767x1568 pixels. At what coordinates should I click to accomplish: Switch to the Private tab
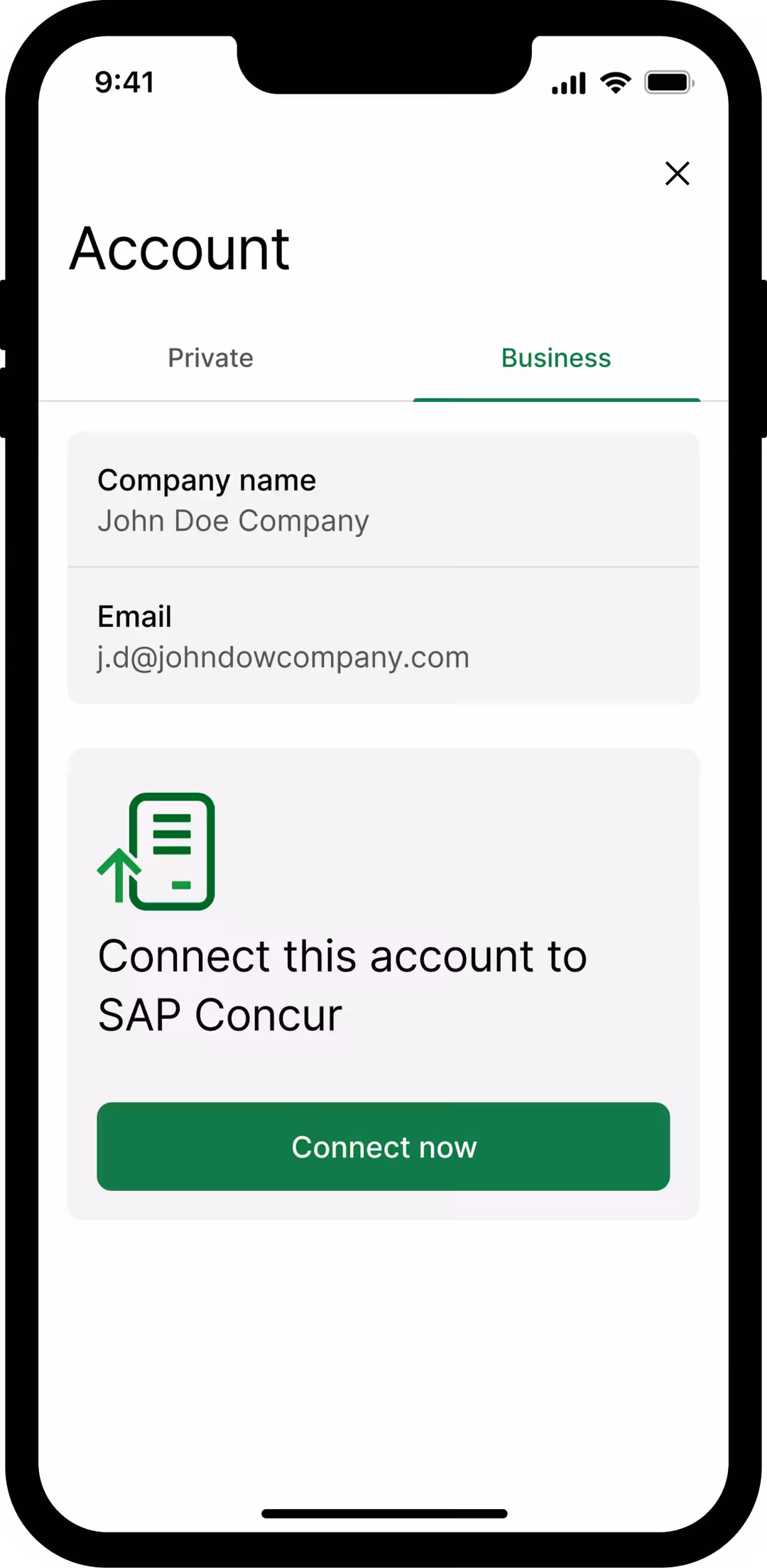210,358
